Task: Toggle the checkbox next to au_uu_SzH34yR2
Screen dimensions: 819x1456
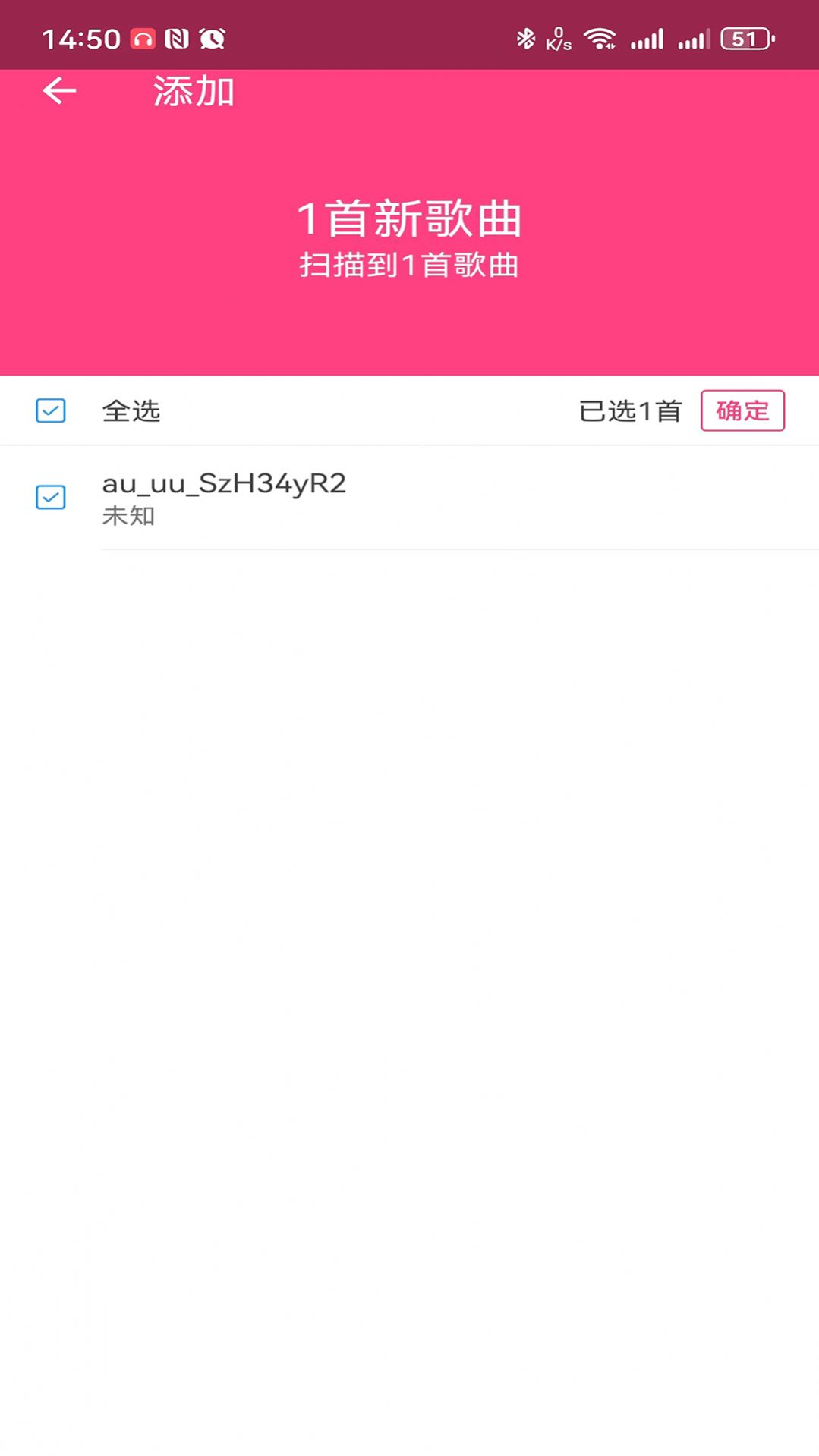Action: [49, 498]
